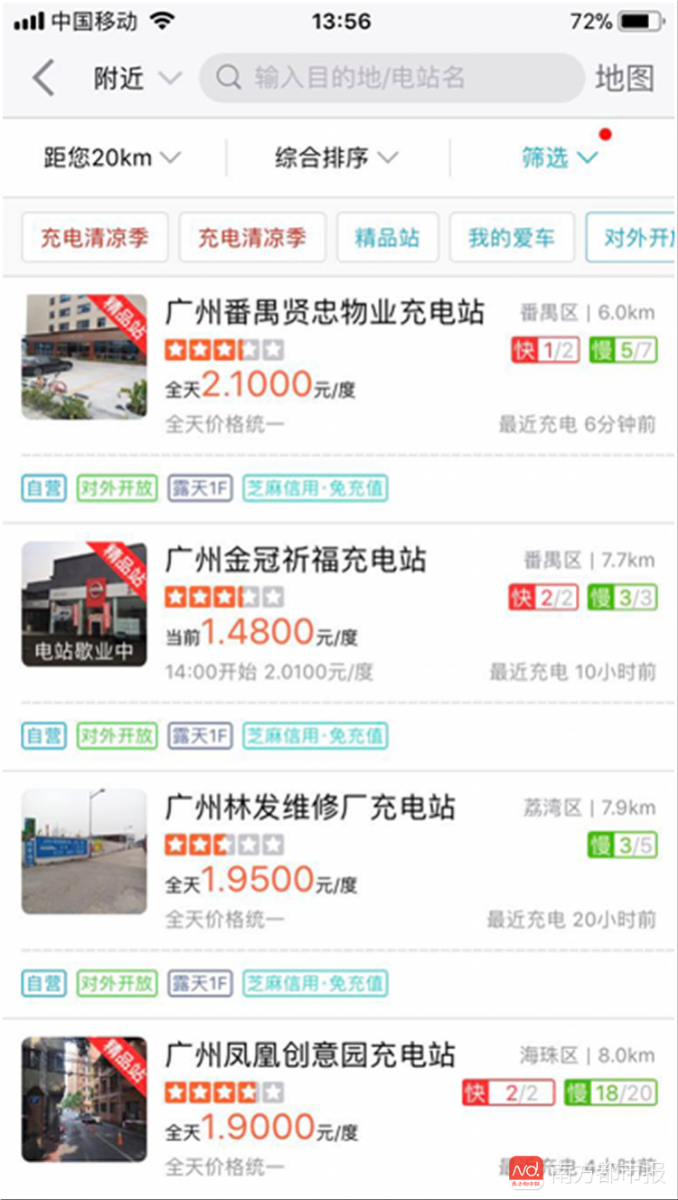Select the 对外开放 filter chip

[x=633, y=238]
